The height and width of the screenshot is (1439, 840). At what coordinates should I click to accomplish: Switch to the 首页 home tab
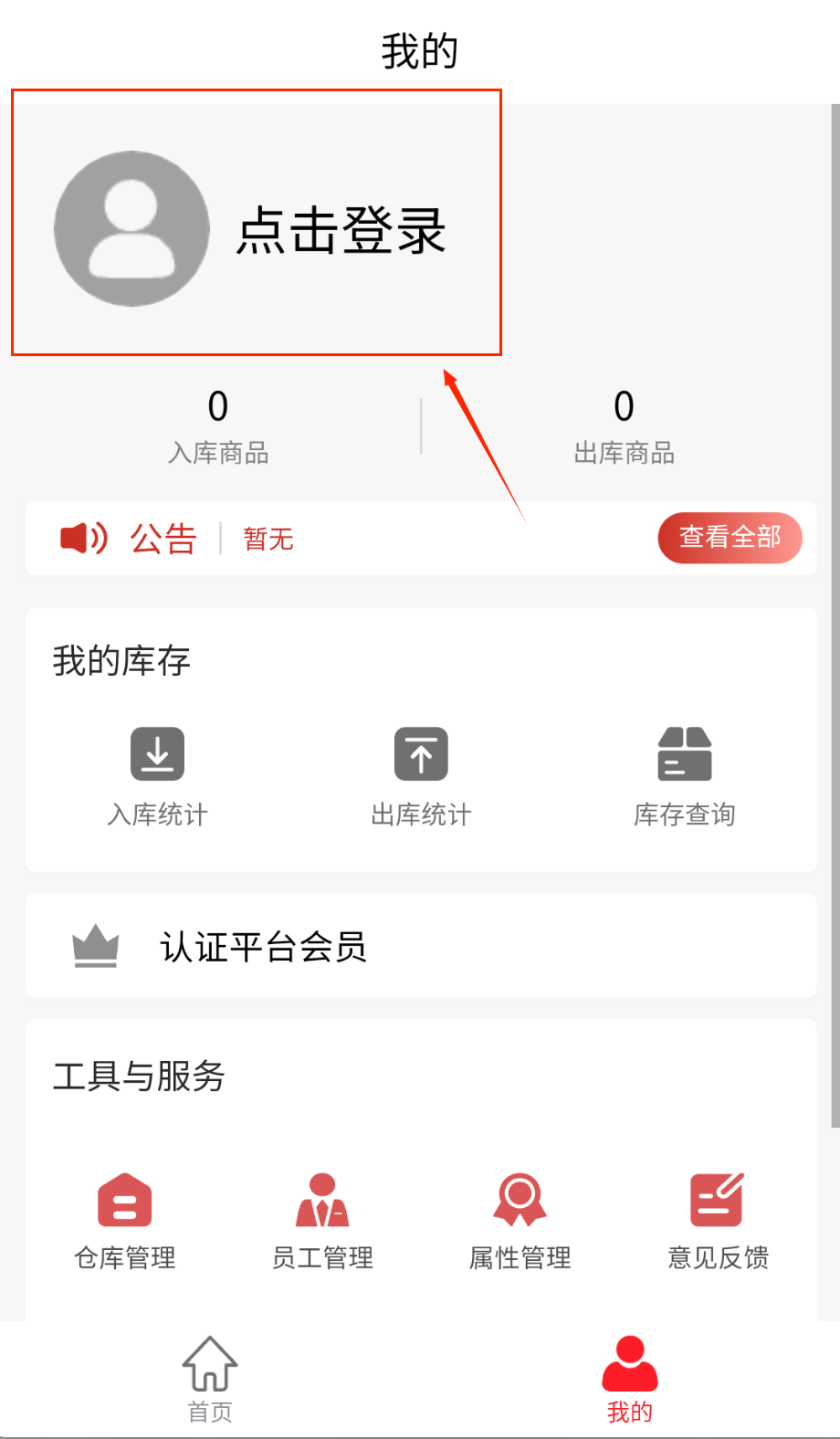(210, 1379)
